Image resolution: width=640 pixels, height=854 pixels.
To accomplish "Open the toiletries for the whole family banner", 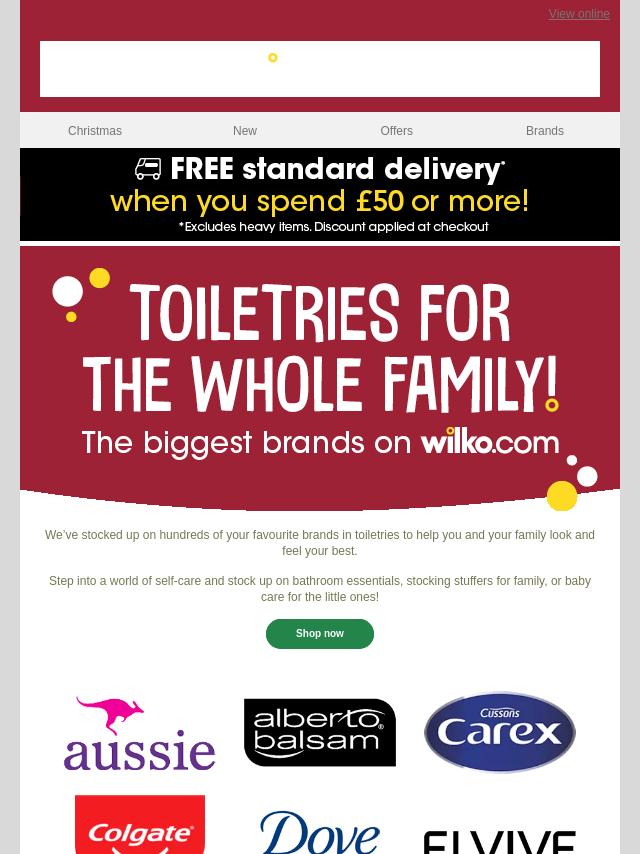I will point(320,380).
